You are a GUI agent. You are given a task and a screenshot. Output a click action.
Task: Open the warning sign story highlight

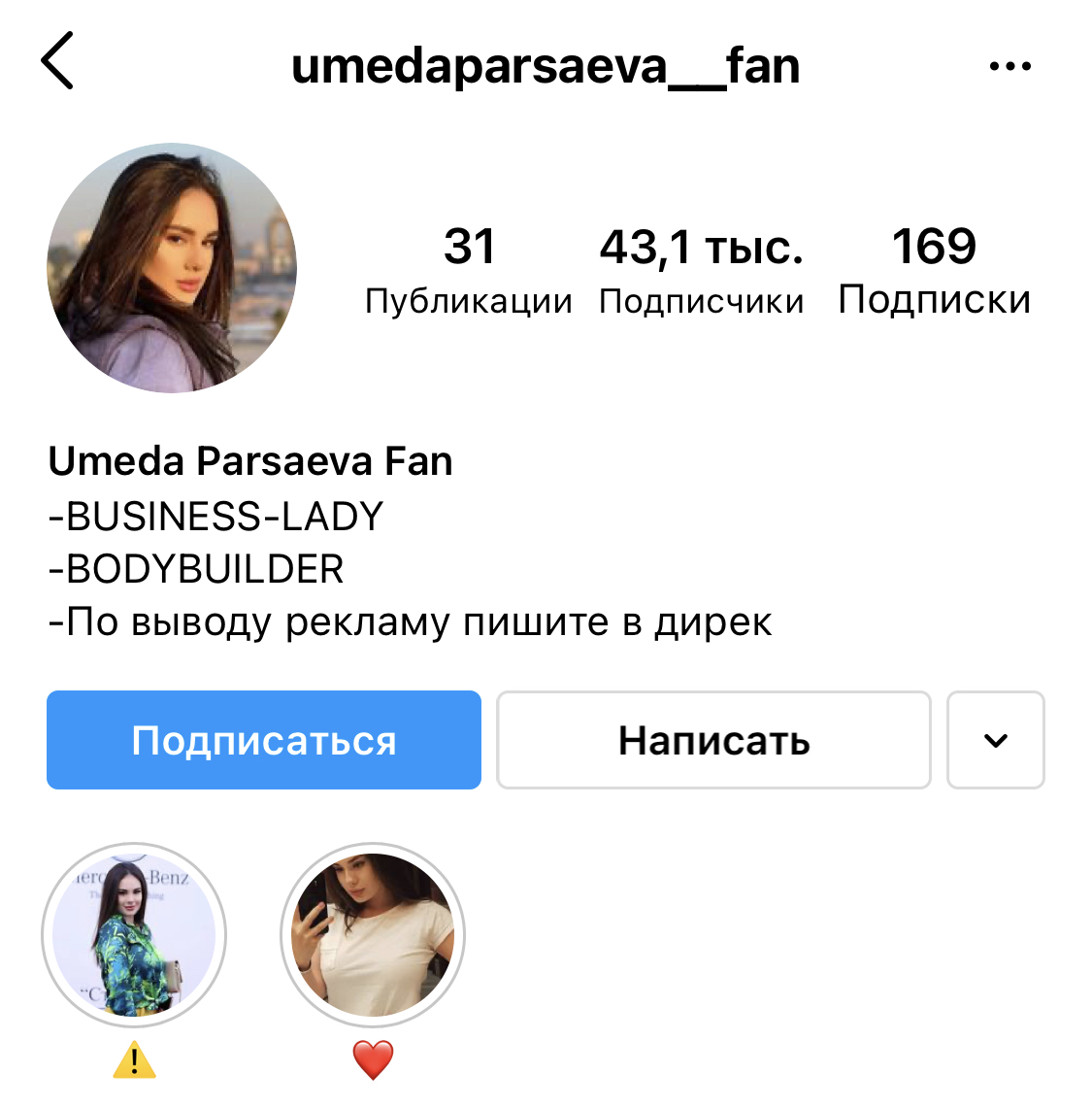tap(134, 935)
